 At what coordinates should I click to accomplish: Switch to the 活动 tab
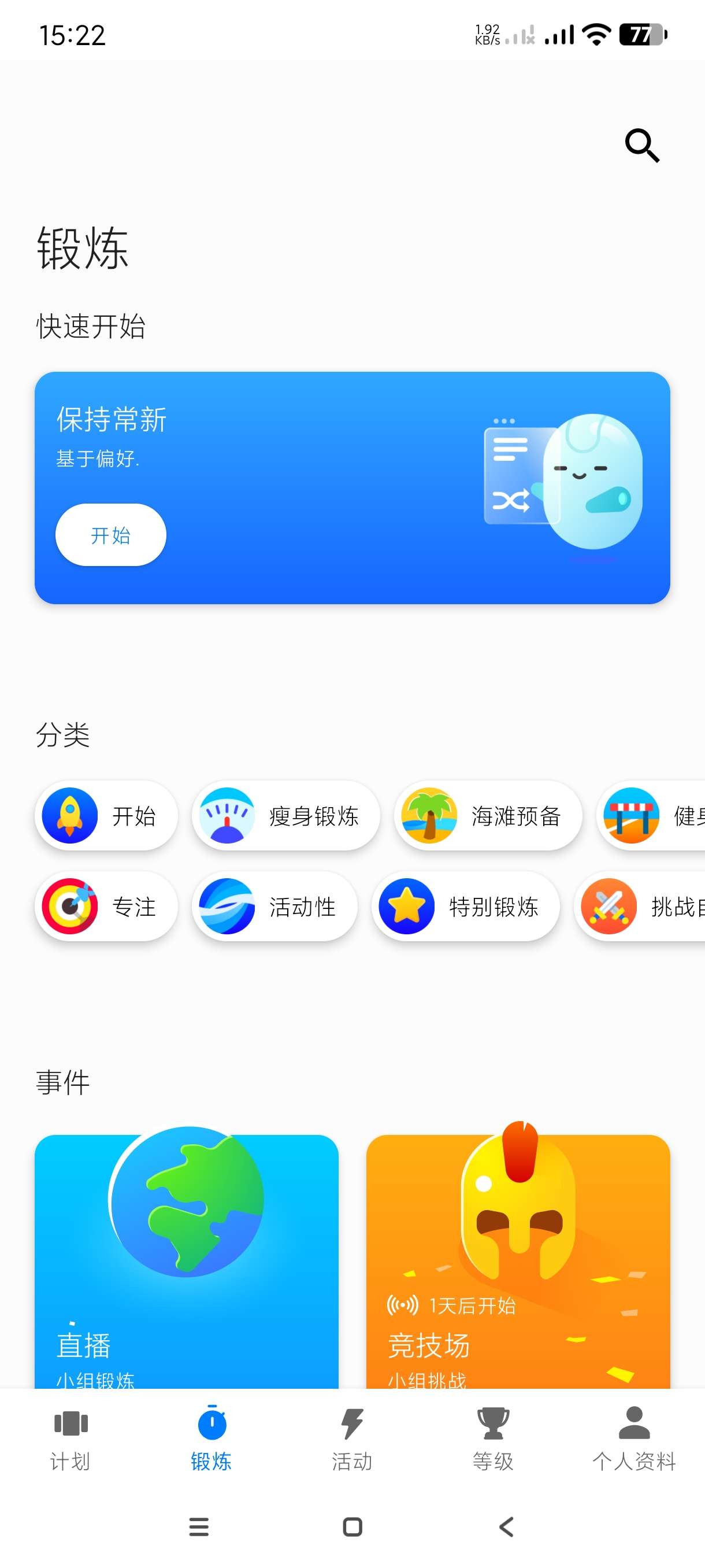coord(352,1438)
